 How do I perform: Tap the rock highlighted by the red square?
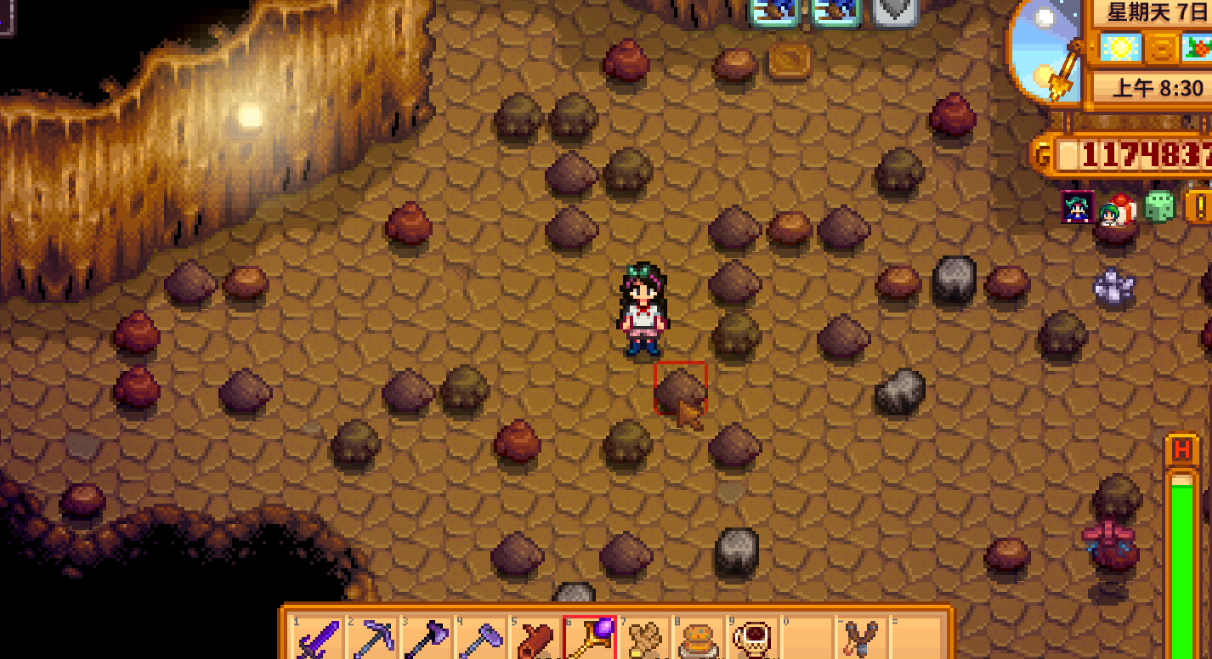(x=680, y=388)
